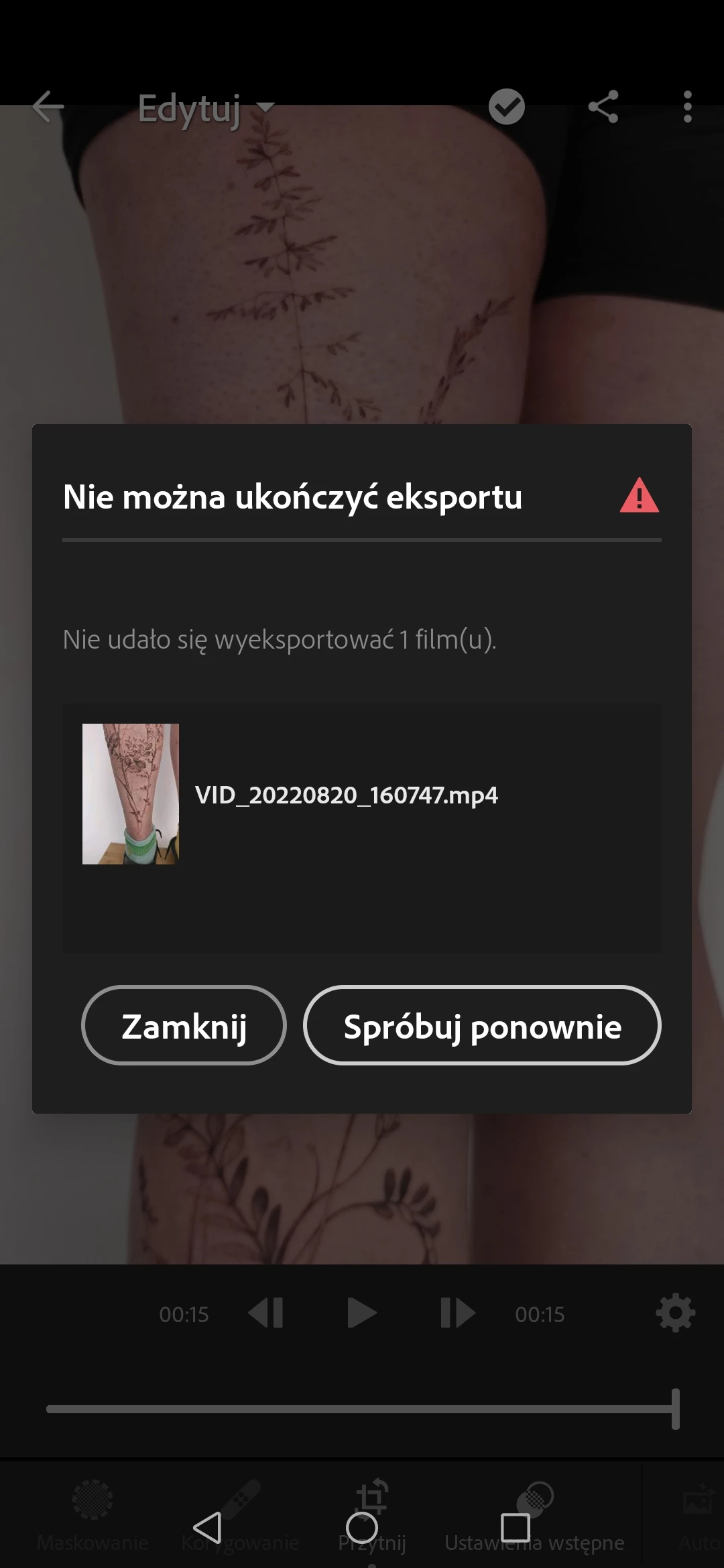724x1568 pixels.
Task: Open the three-dot overflow menu
Action: [687, 107]
